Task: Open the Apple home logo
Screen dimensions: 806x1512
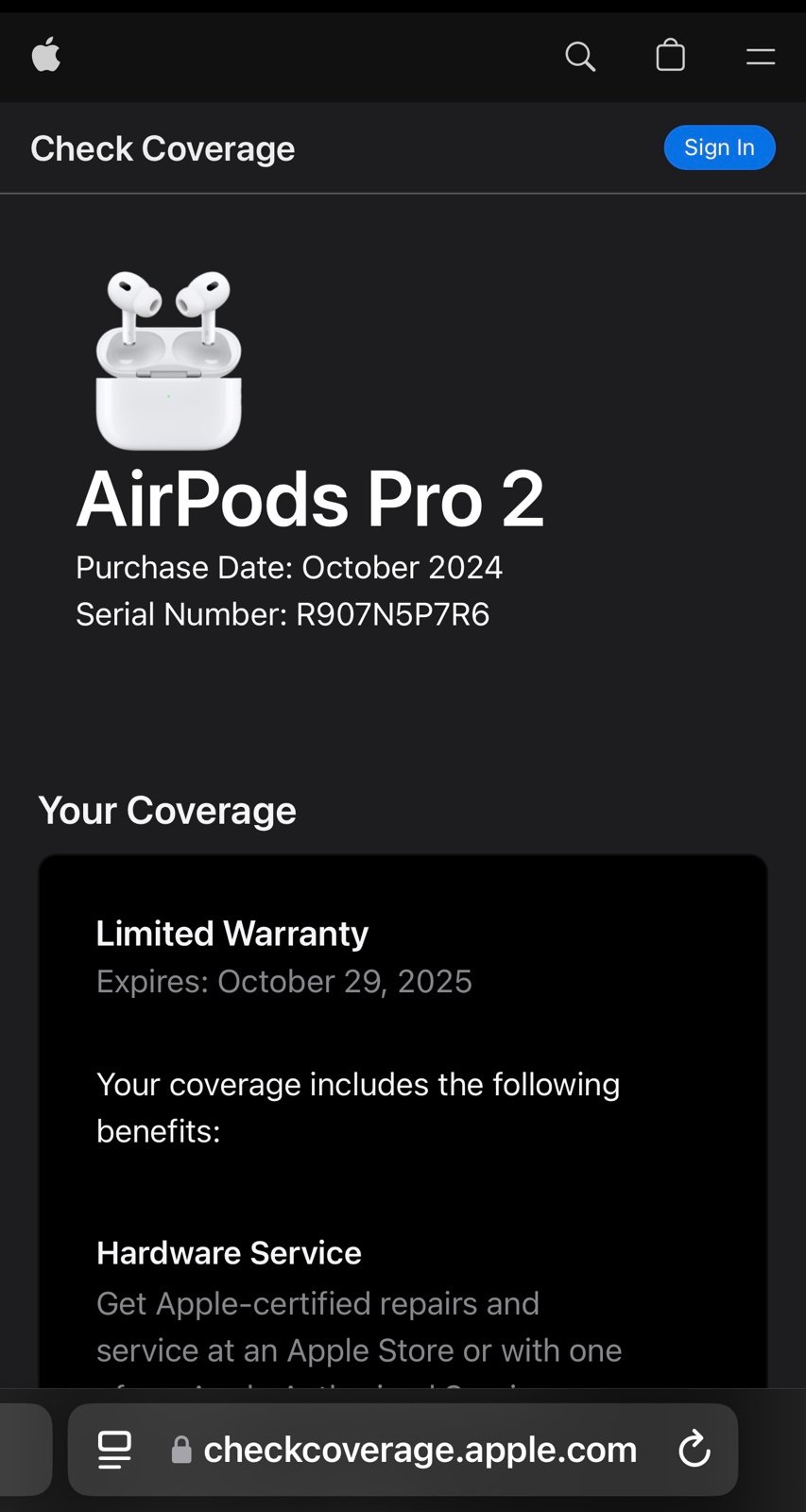Action: point(46,56)
